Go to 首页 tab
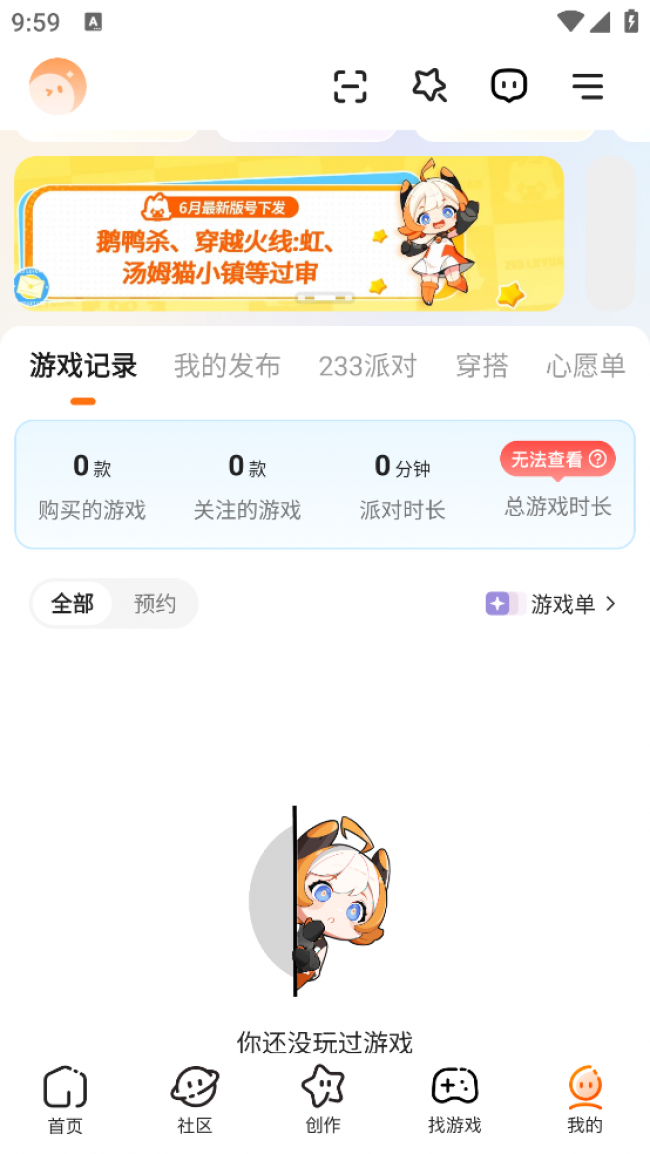The image size is (650, 1154). click(x=65, y=1099)
